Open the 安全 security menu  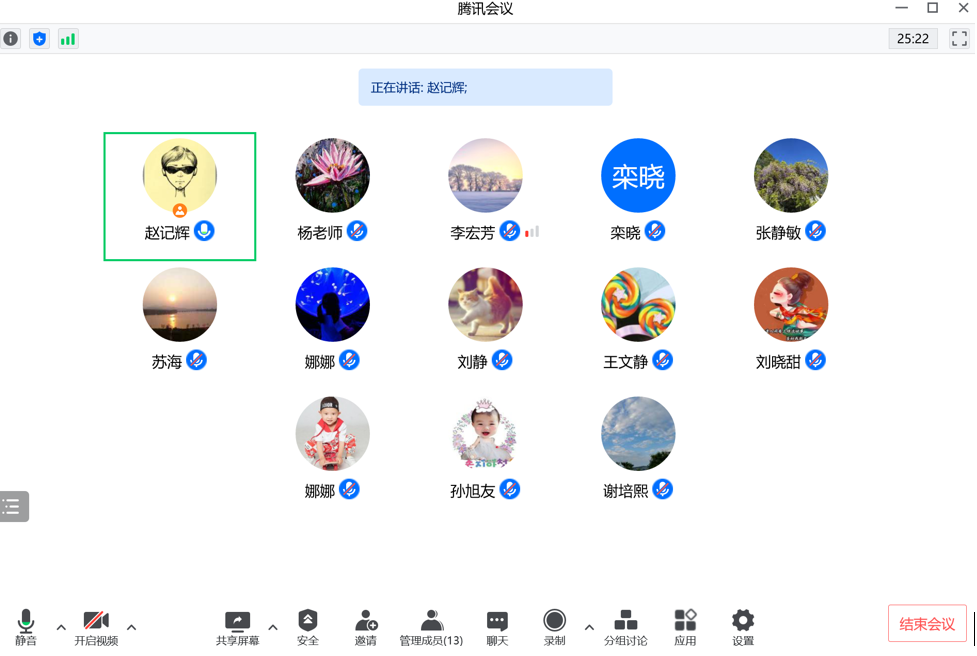(x=308, y=627)
